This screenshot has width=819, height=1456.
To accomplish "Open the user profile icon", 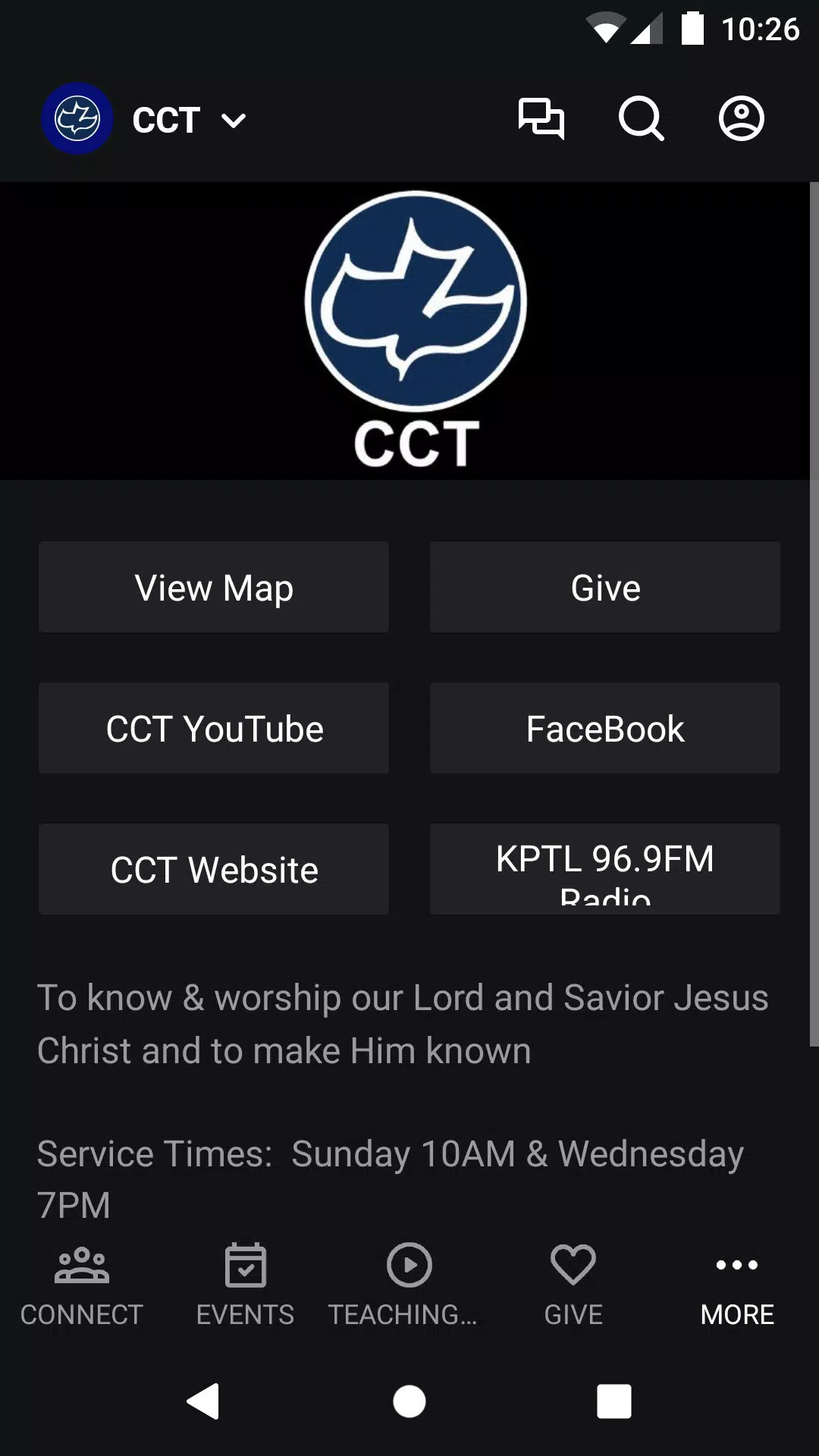I will click(741, 119).
